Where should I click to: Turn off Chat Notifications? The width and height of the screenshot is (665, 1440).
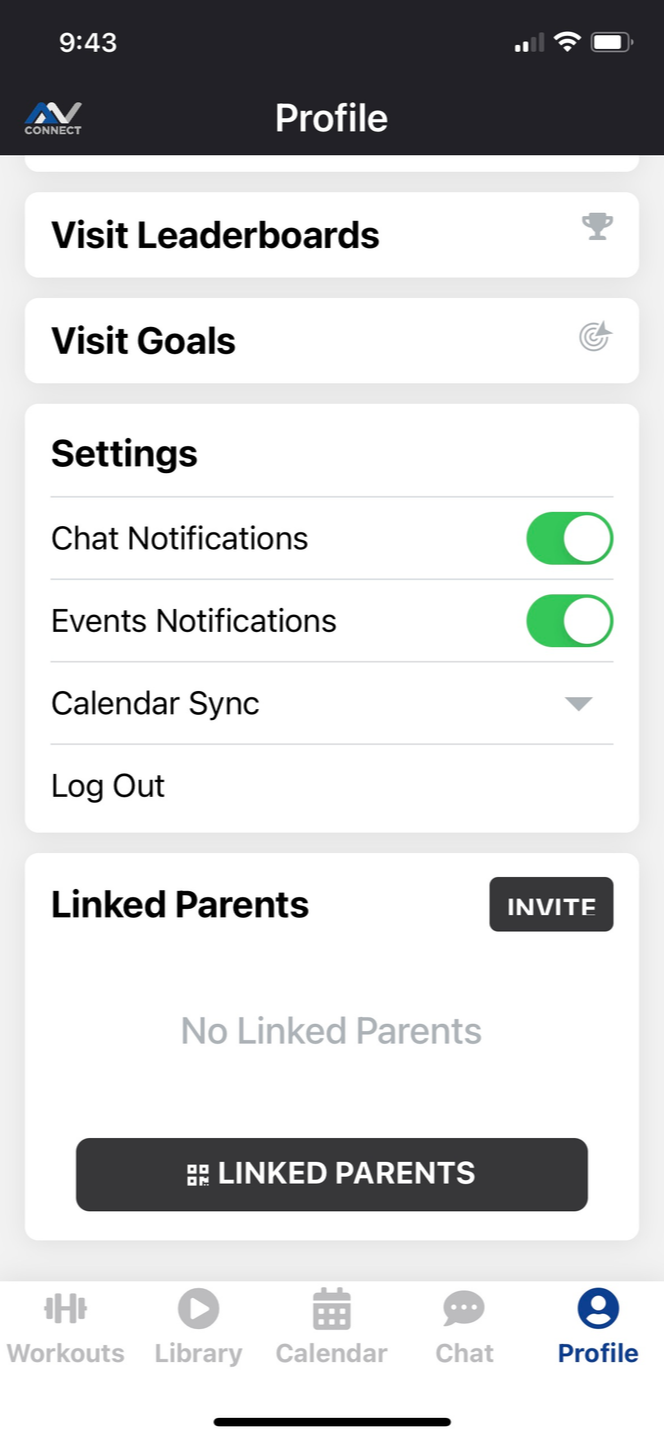click(x=569, y=539)
